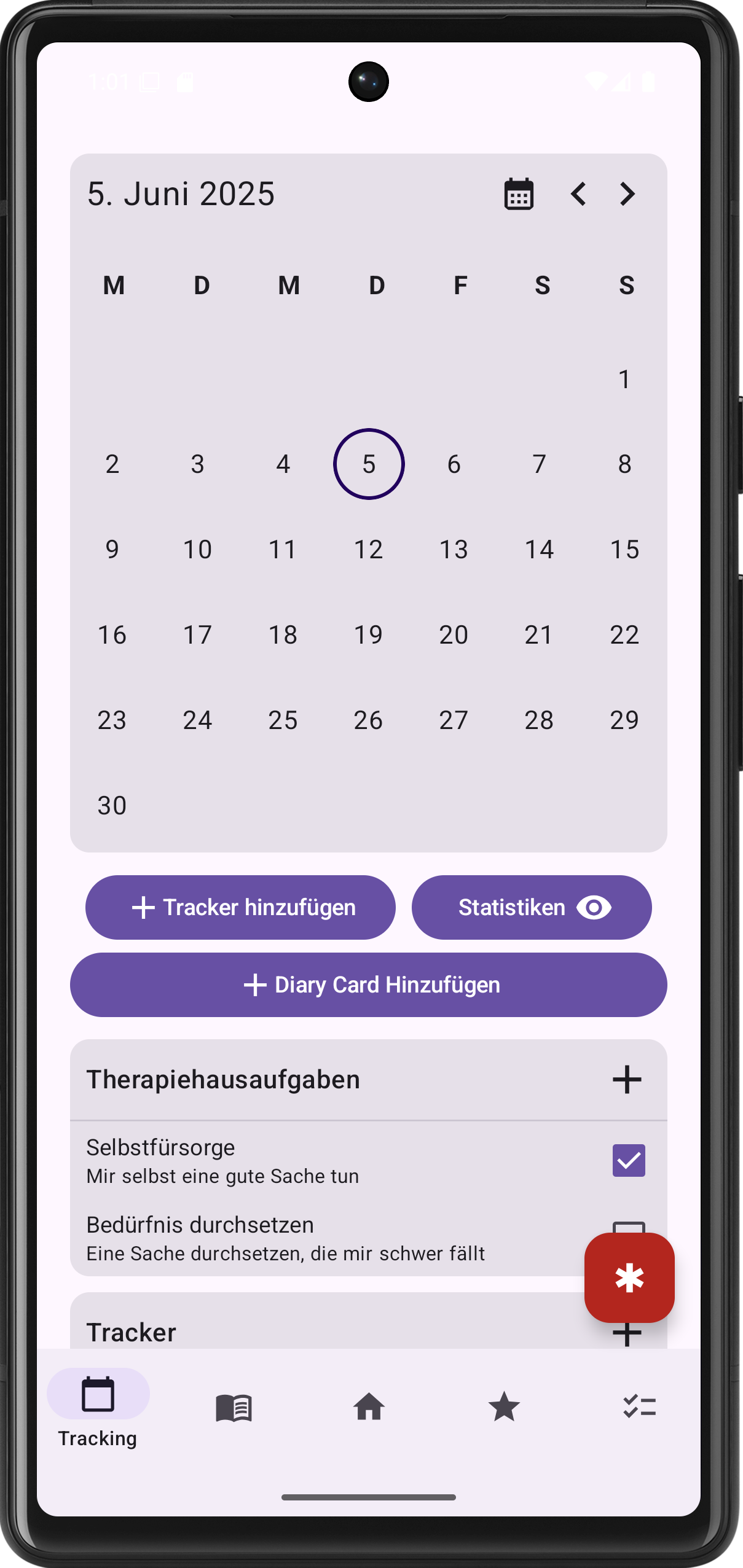Open Statistiken view
Viewport: 743px width, 1568px height.
pyautogui.click(x=531, y=907)
